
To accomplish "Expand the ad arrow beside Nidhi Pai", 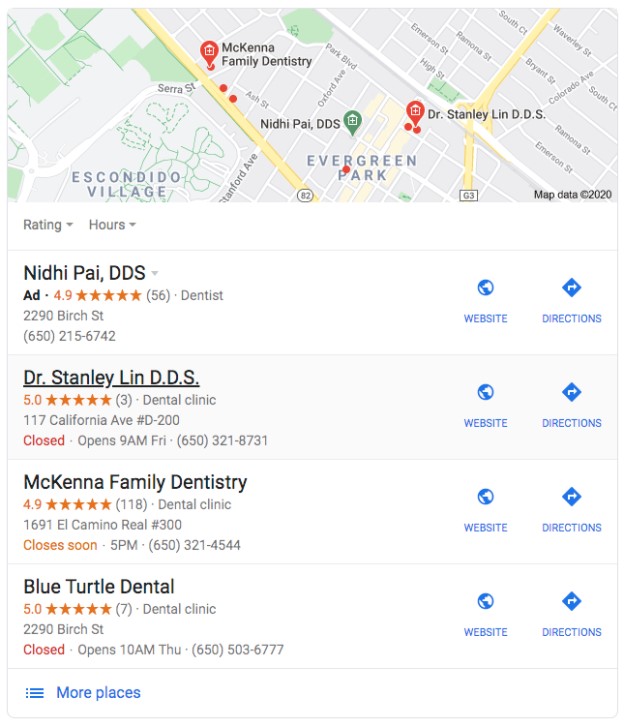I will click(155, 274).
